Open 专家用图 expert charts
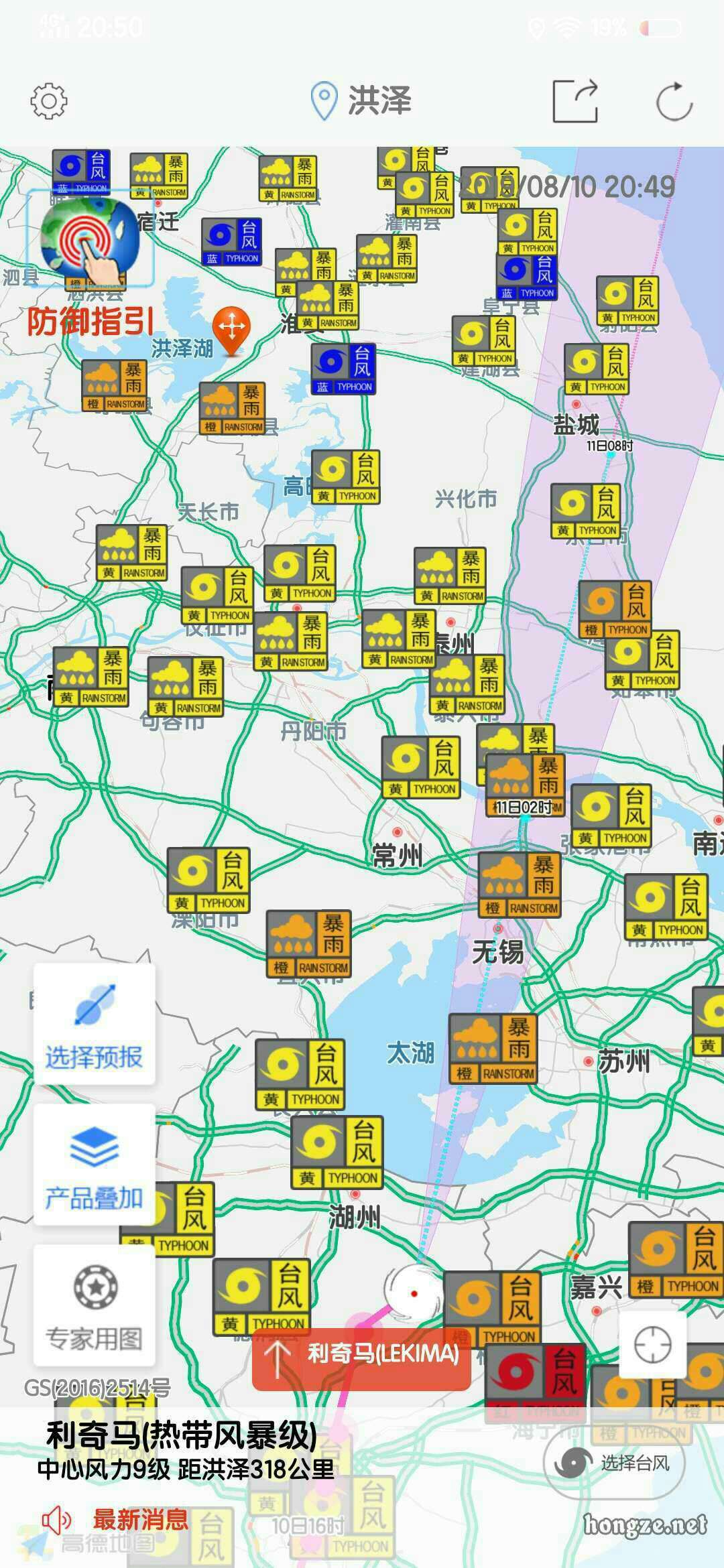Screen dimensions: 724x1568 tap(95, 1305)
